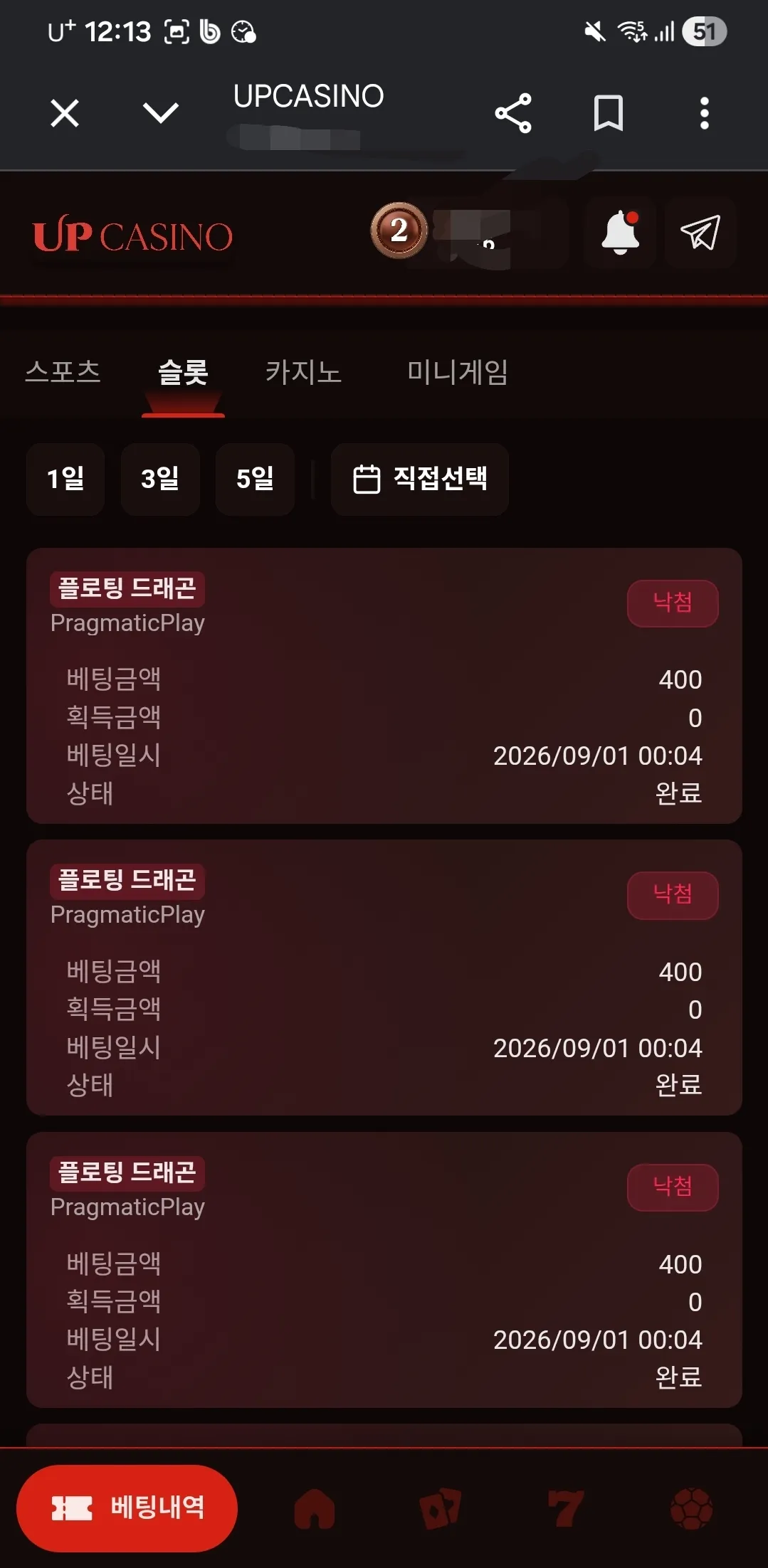The width and height of the screenshot is (768, 1568).
Task: Switch to the 미니게임 tab
Action: 457,372
